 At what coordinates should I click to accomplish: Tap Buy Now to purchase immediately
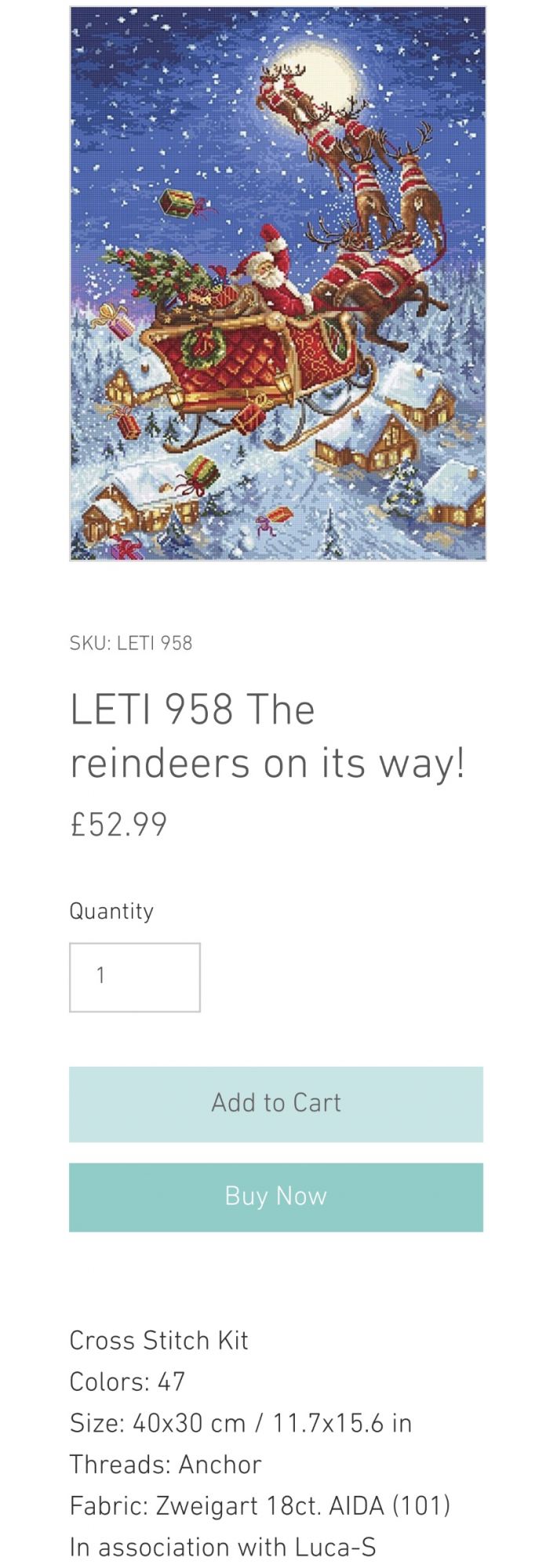(x=276, y=1197)
